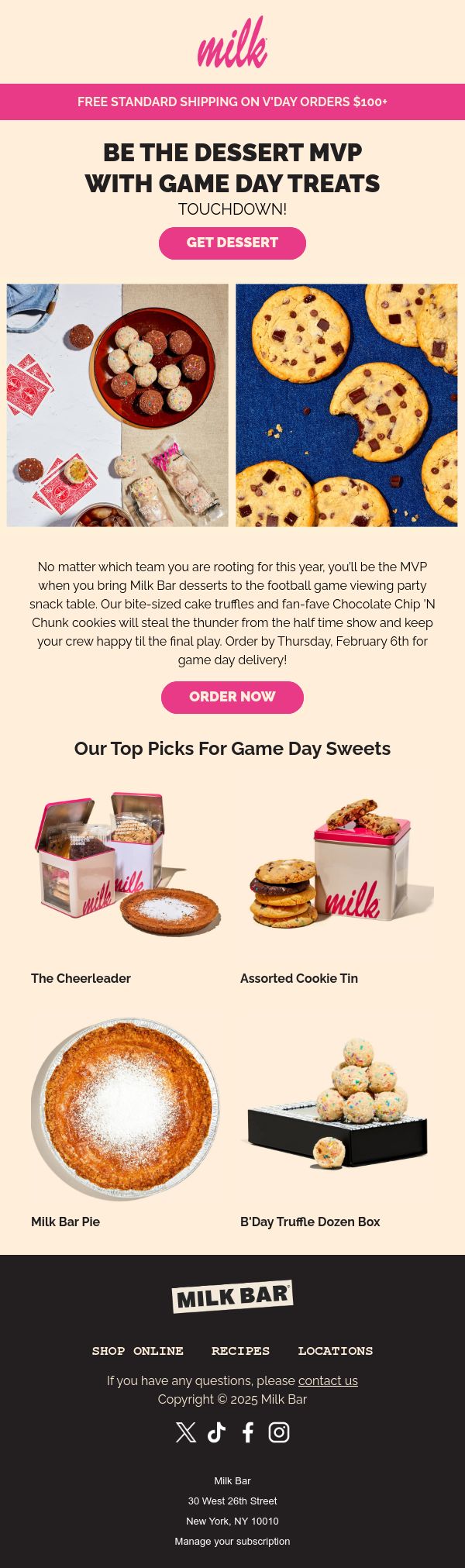This screenshot has width=465, height=1568.
Task: Select Manage your subscription
Action: point(232,1541)
